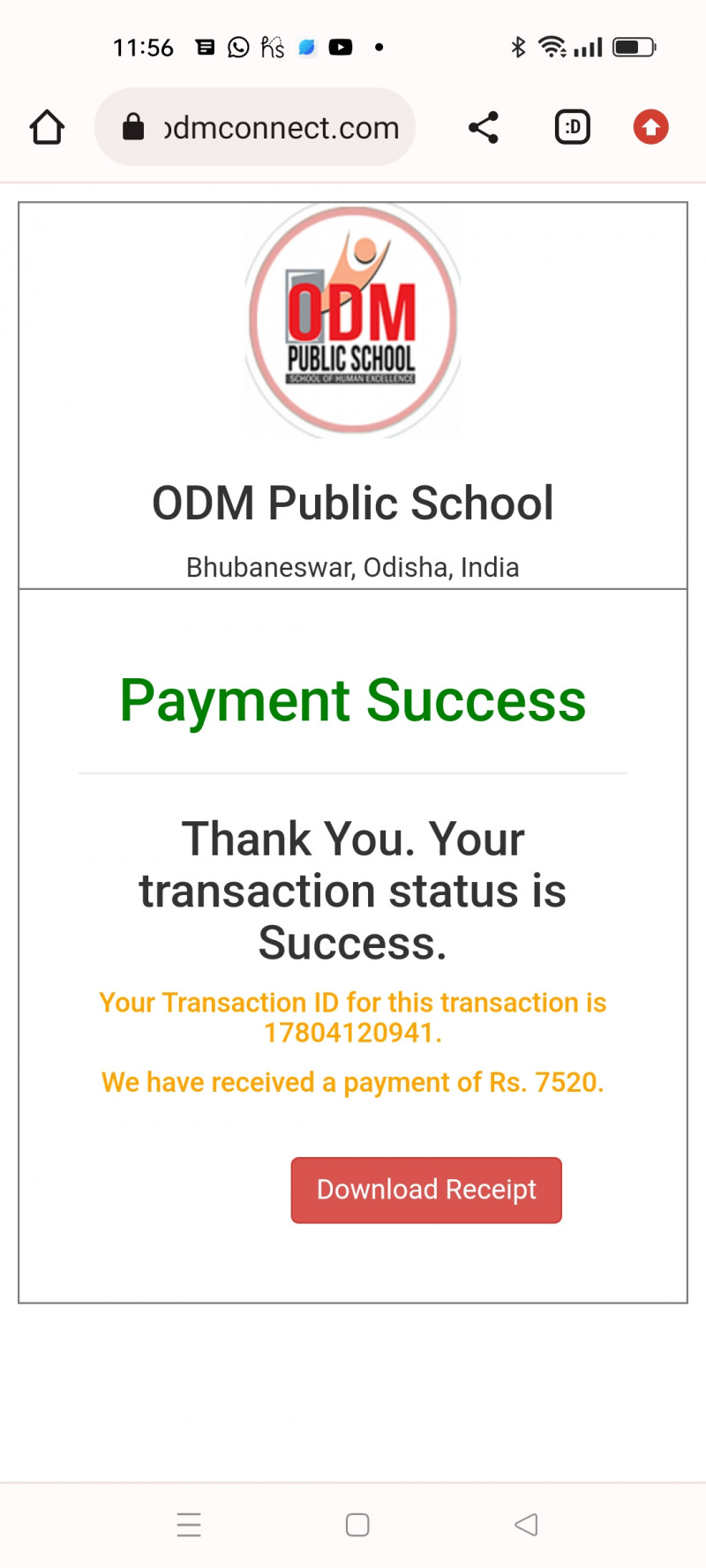Go back using the system back button

526,1524
